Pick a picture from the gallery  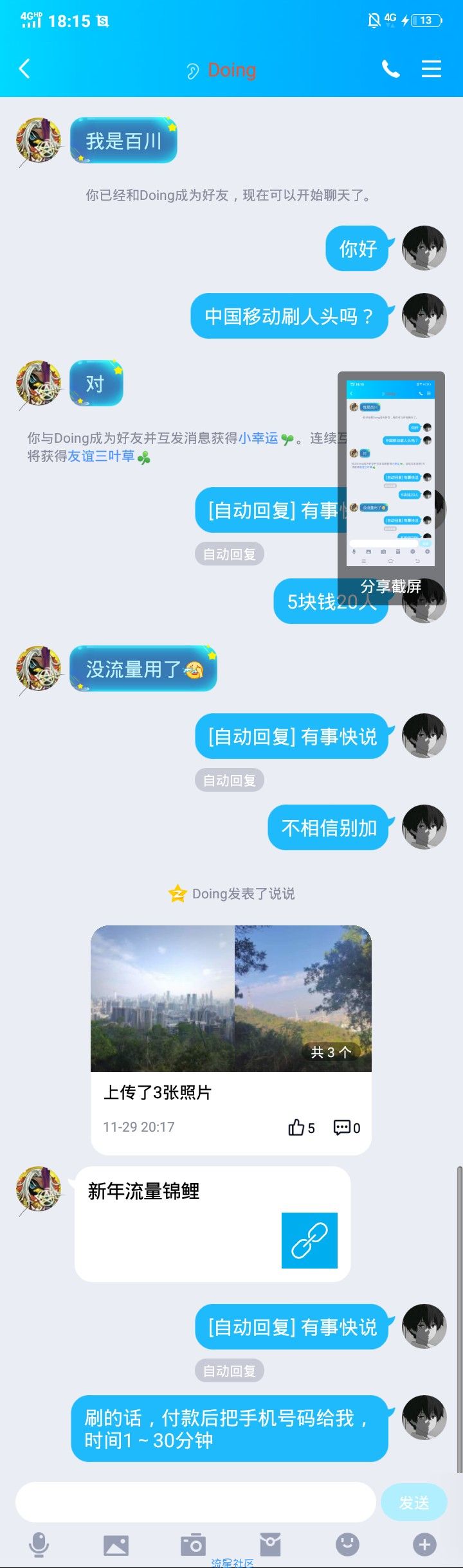[116, 1544]
